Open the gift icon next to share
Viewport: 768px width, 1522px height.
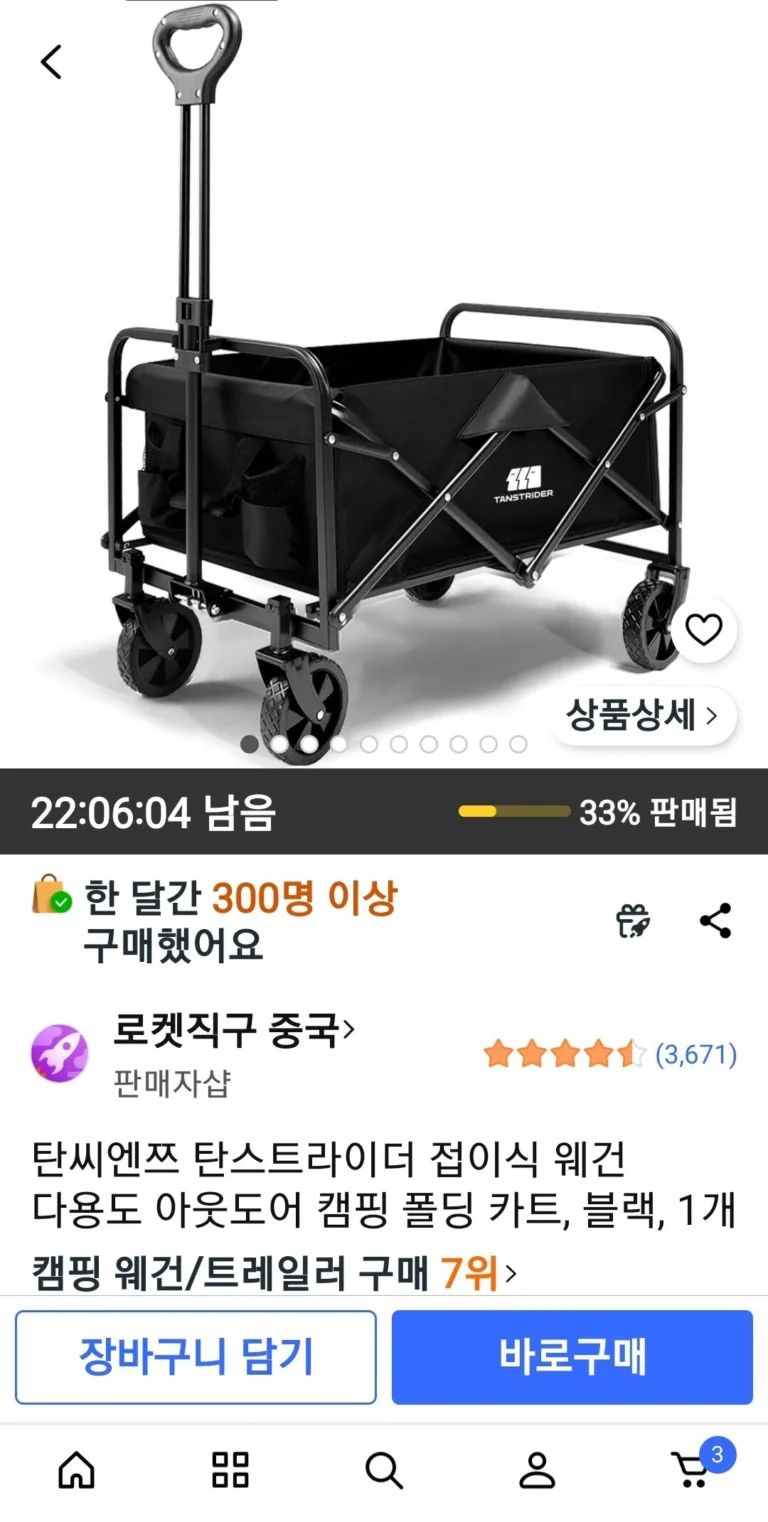coord(633,920)
